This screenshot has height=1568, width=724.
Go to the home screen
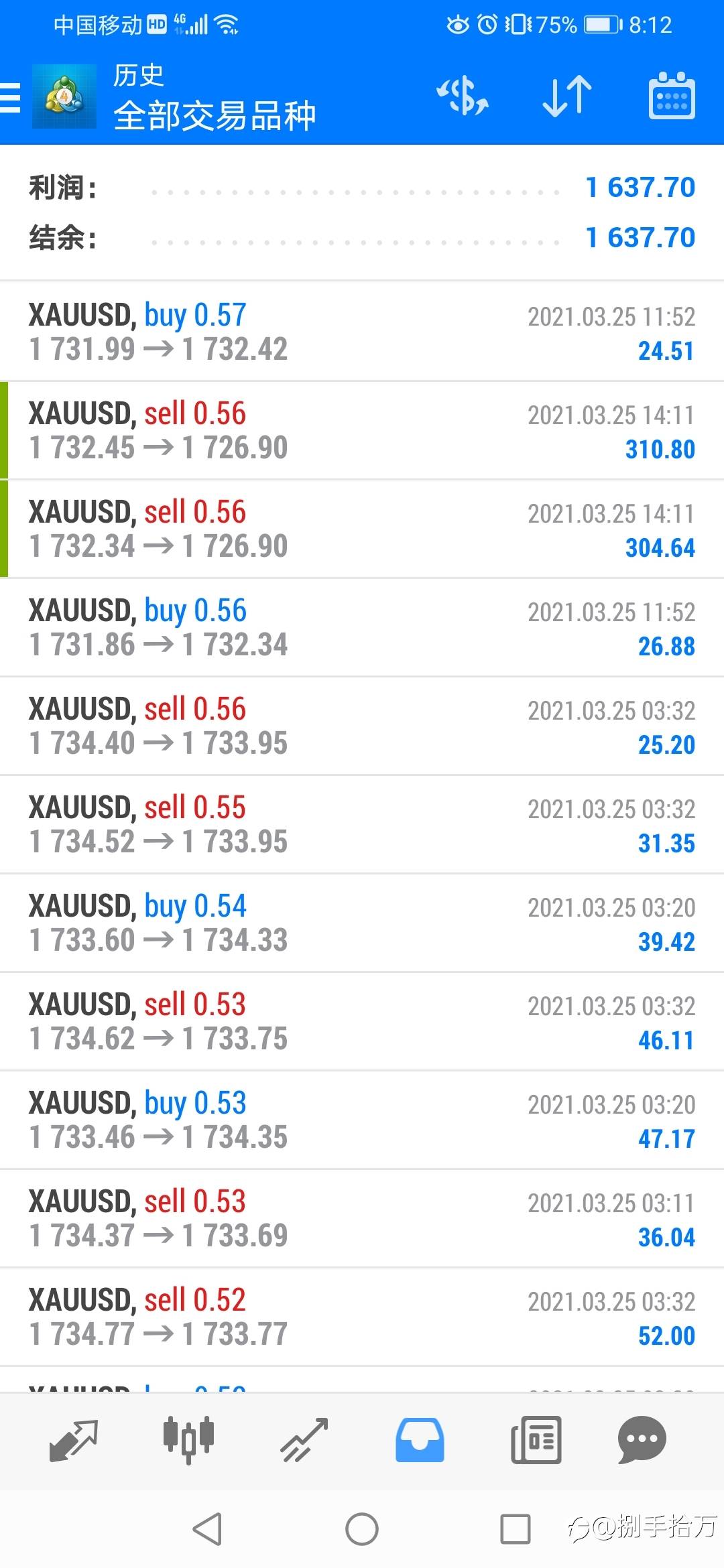362,1529
